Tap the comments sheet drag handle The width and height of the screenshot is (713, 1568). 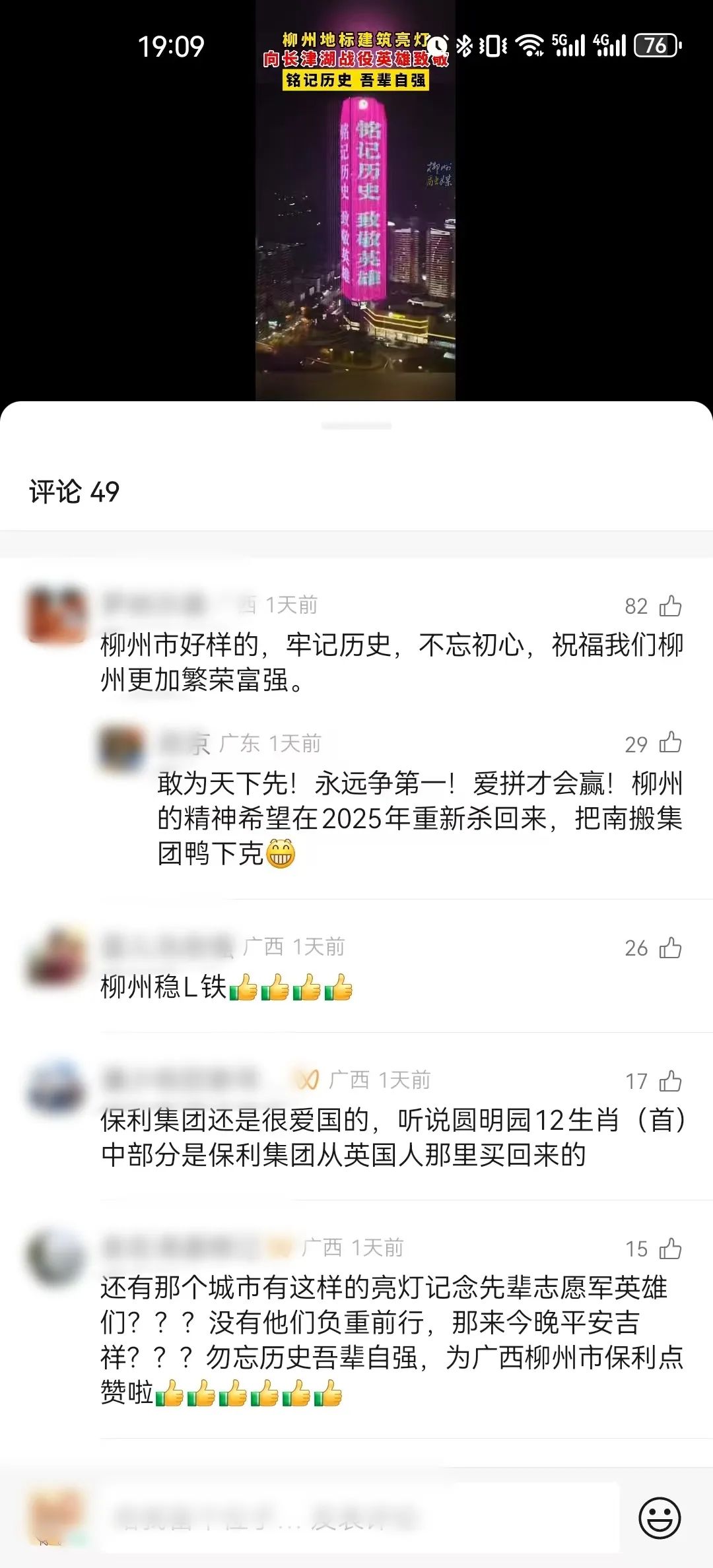click(x=356, y=426)
